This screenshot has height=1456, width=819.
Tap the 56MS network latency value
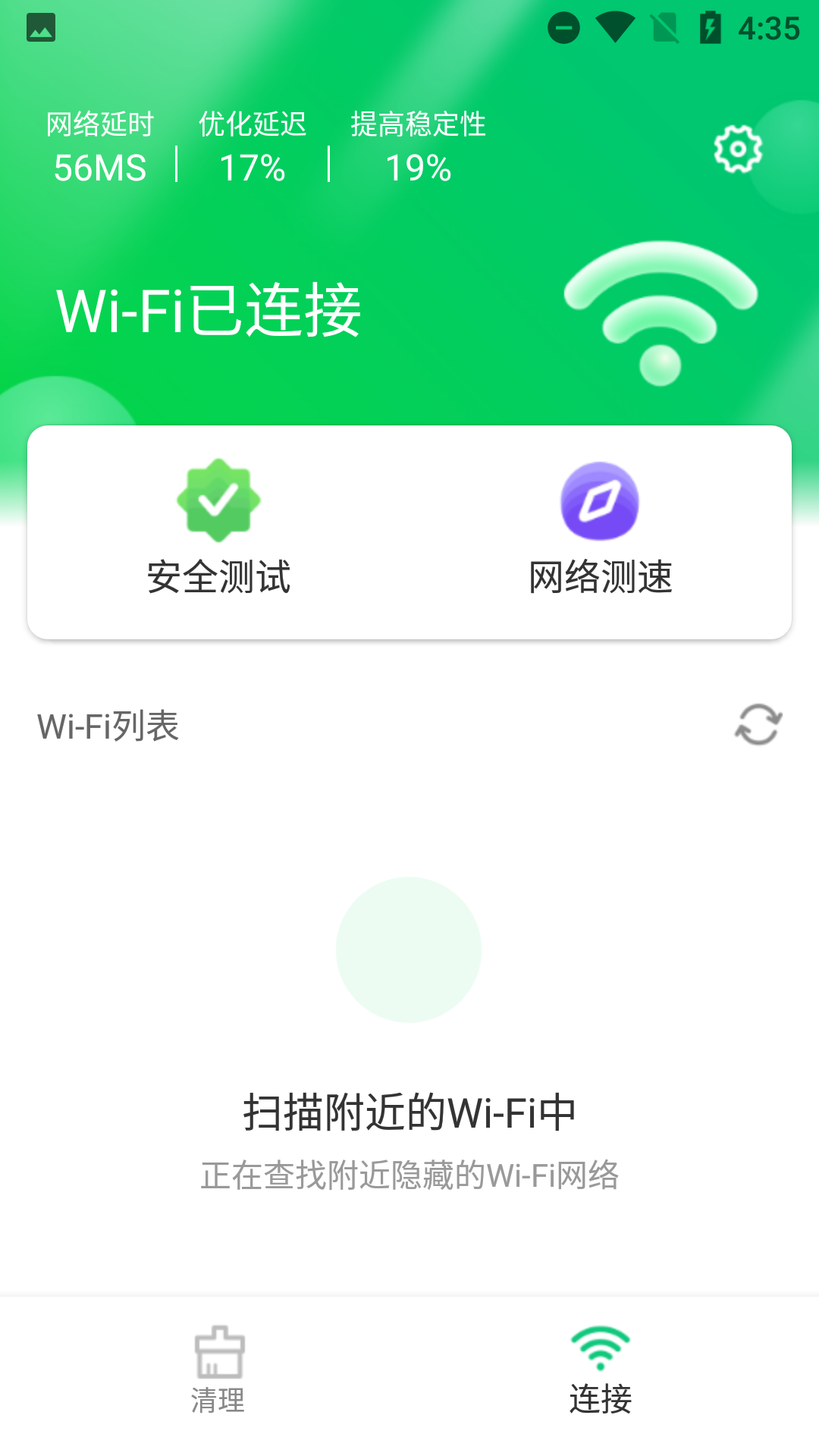click(x=99, y=167)
